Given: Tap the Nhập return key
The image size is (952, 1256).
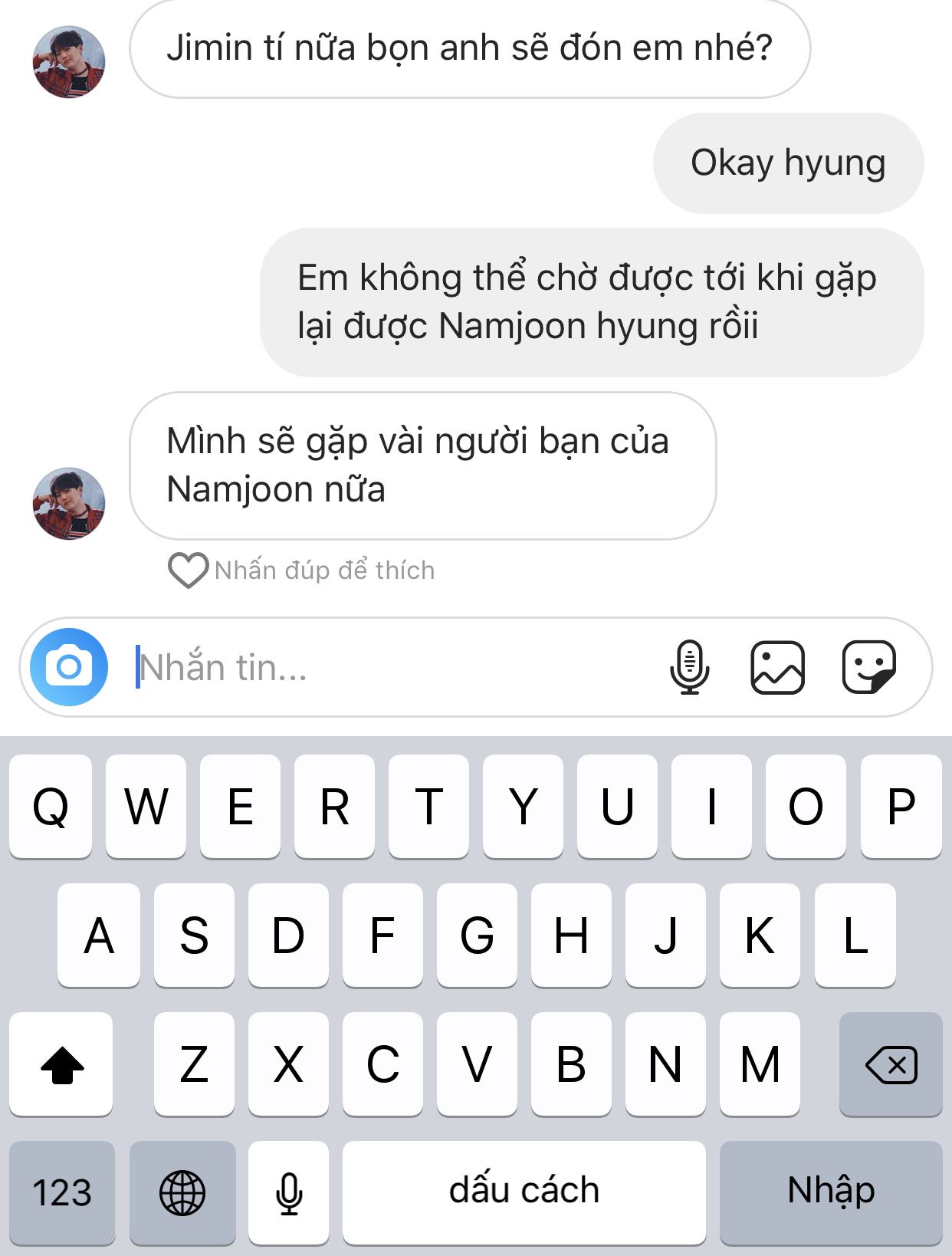Looking at the screenshot, I should pos(831,1192).
